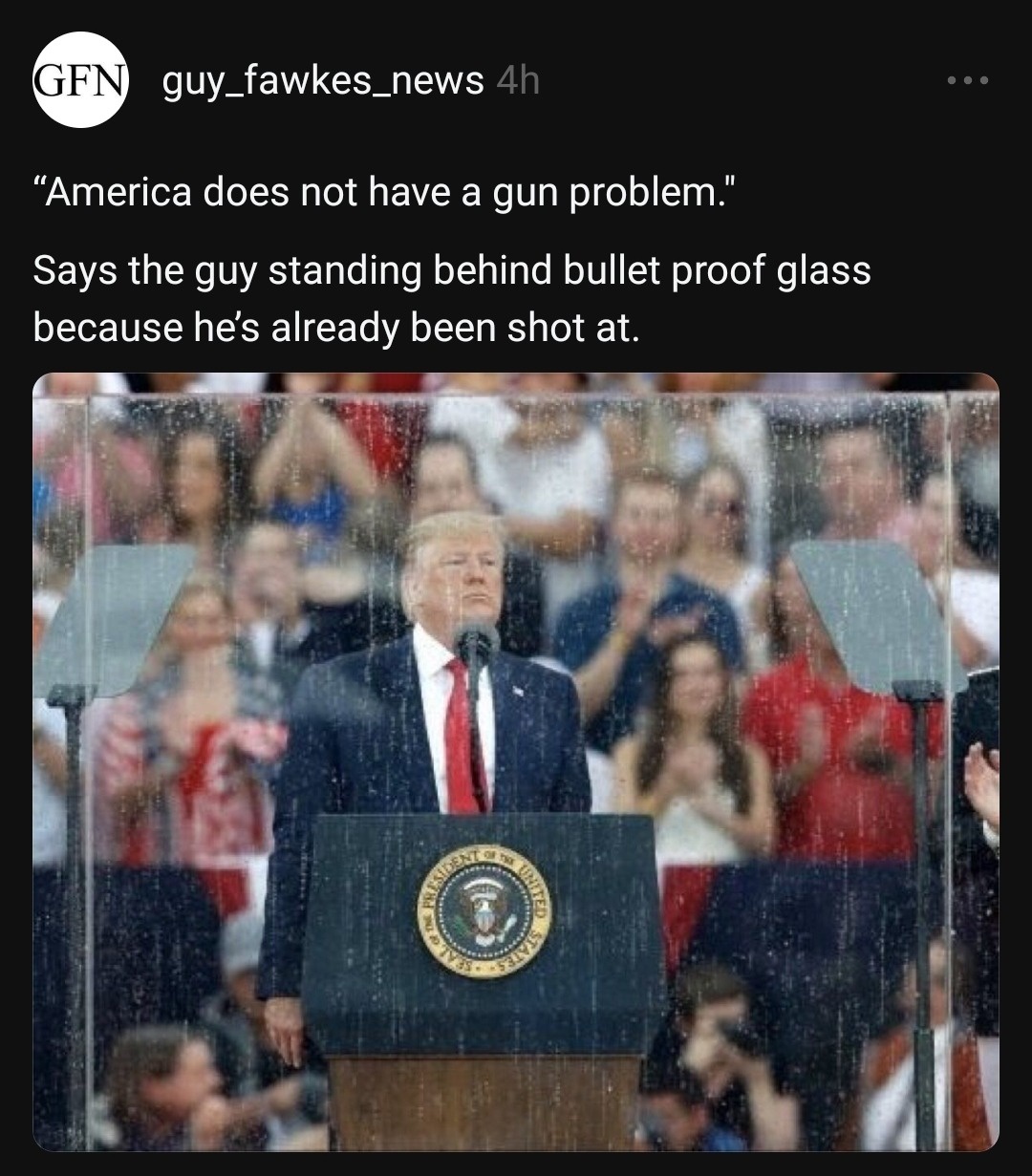The width and height of the screenshot is (1032, 1176).
Task: Open the post's three-dot overflow menu
Action: coord(967,81)
